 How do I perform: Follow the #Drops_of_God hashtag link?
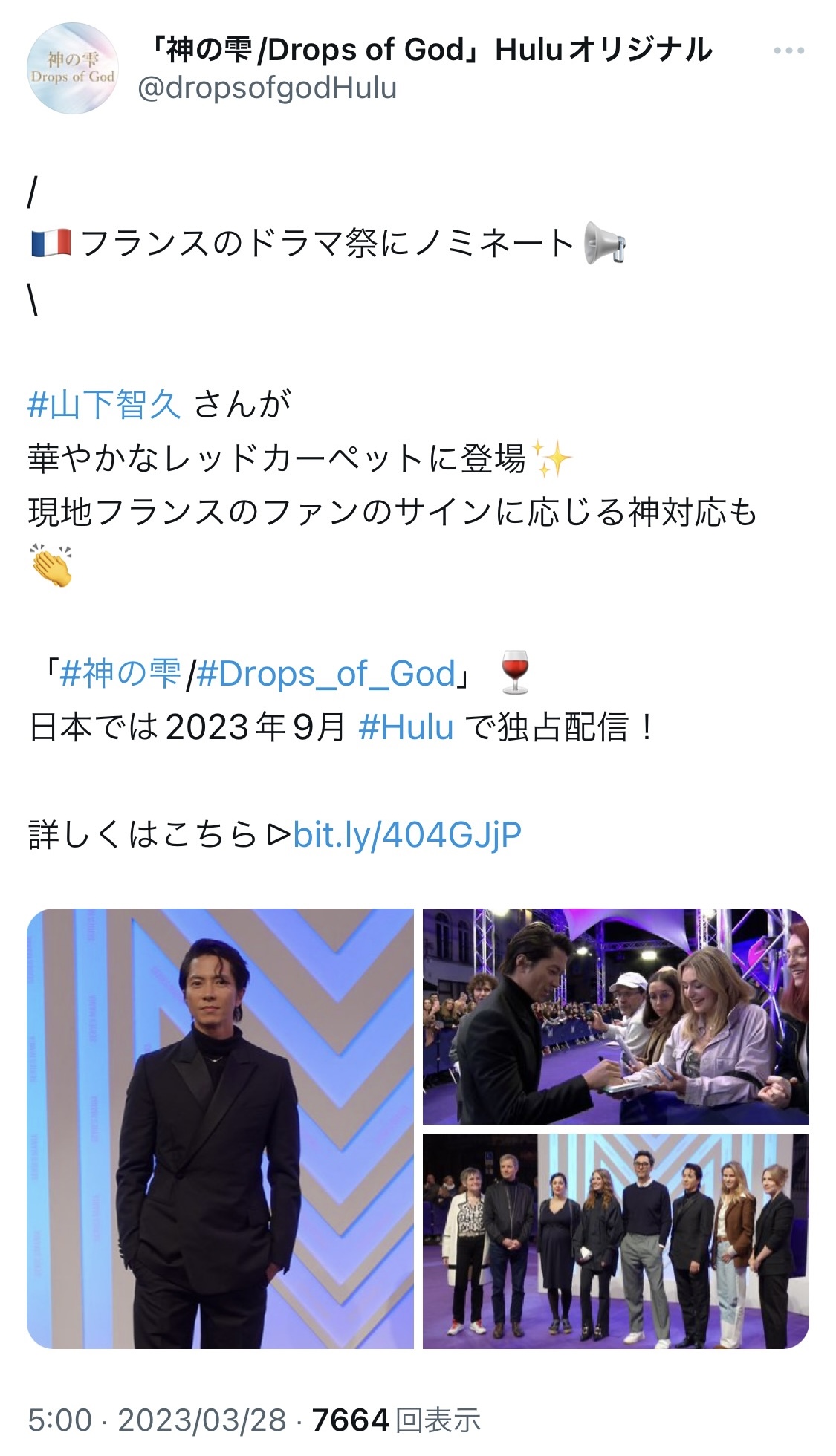pyautogui.click(x=326, y=674)
